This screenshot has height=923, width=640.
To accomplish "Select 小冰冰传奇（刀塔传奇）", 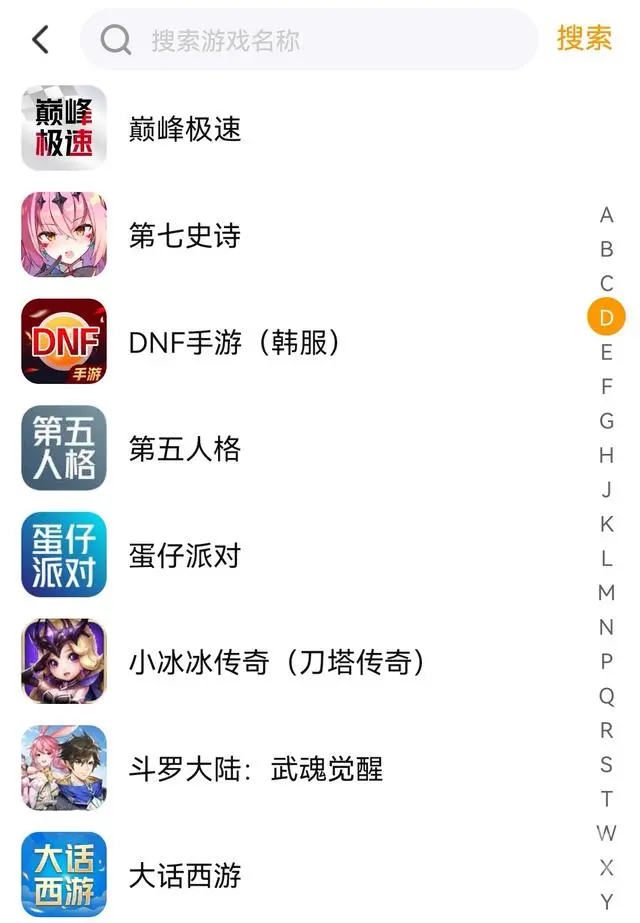I will pyautogui.click(x=277, y=662).
